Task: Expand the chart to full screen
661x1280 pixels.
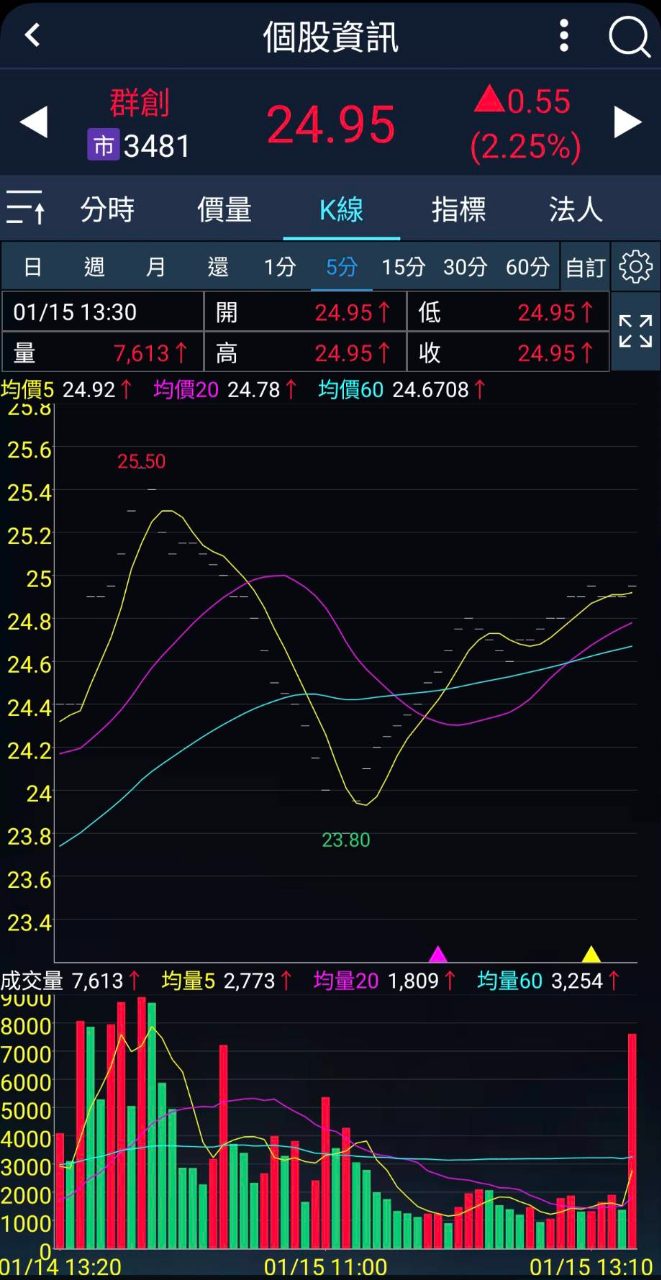Action: point(635,331)
